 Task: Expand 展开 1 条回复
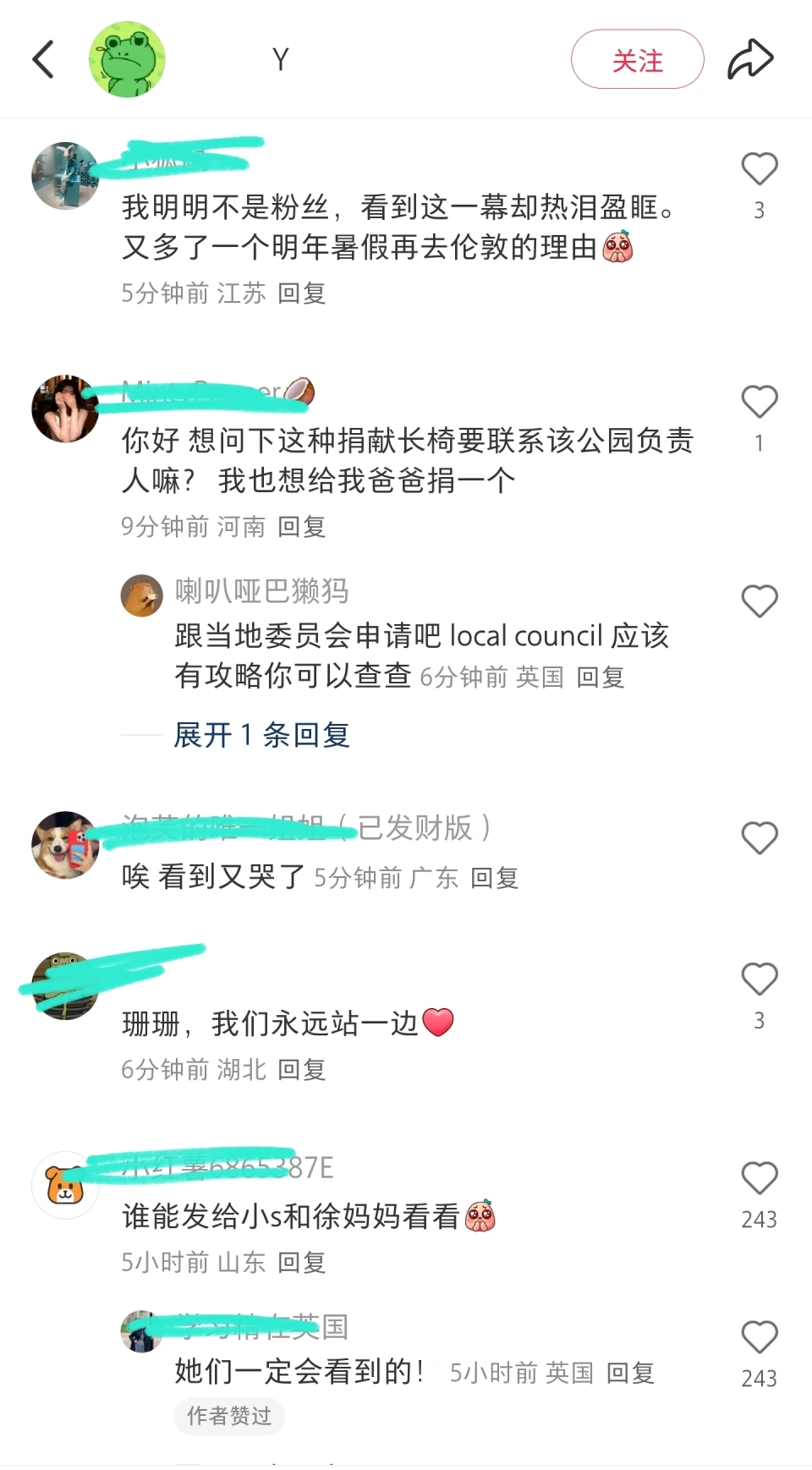click(x=261, y=735)
